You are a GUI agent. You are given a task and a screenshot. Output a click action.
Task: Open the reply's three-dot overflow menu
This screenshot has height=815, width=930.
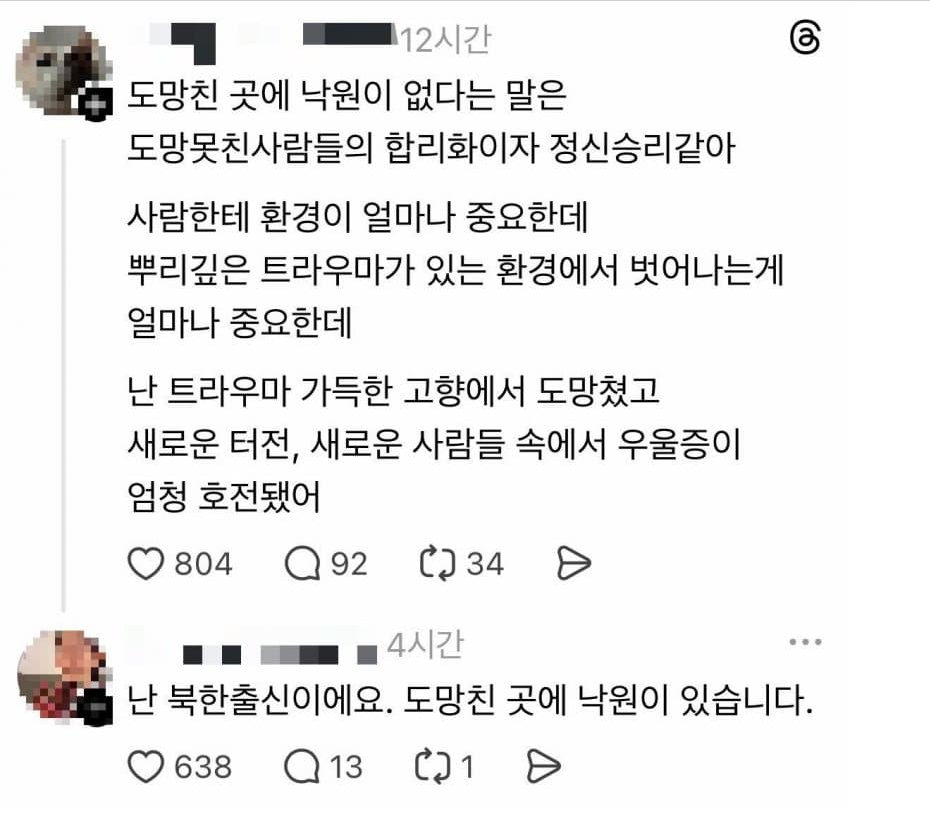(x=805, y=642)
